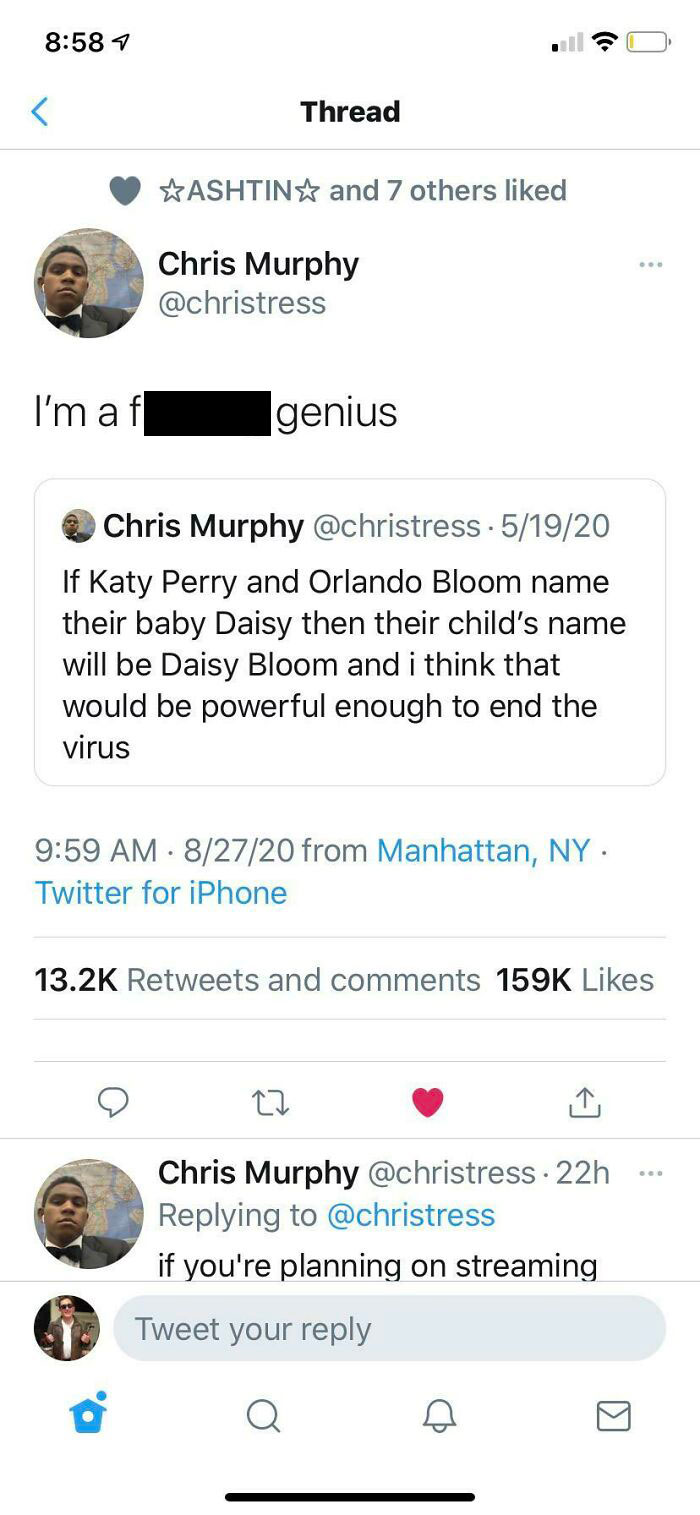Open overflow menu on the main tweet
Image resolution: width=700 pixels, height=1515 pixels.
651,264
